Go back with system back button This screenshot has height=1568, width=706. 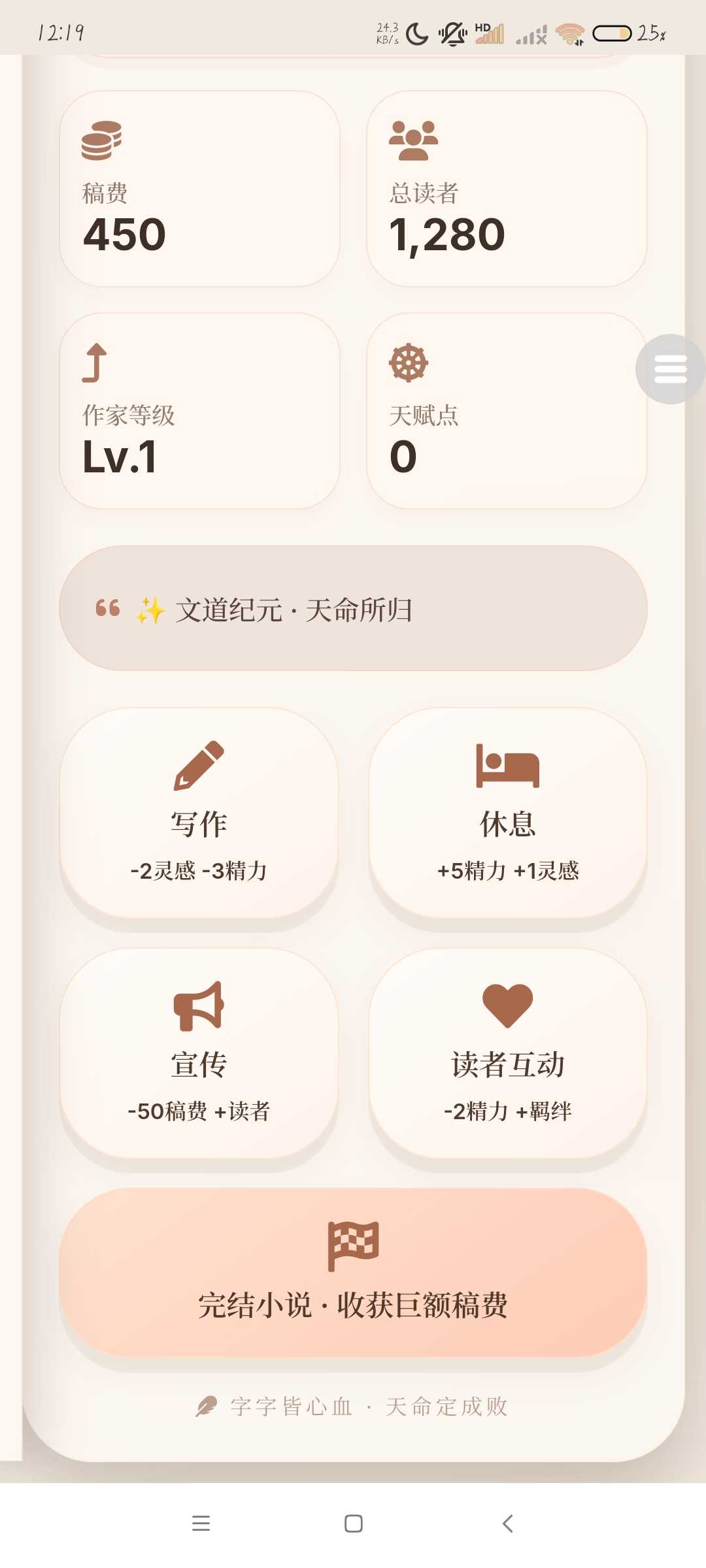pyautogui.click(x=507, y=1524)
